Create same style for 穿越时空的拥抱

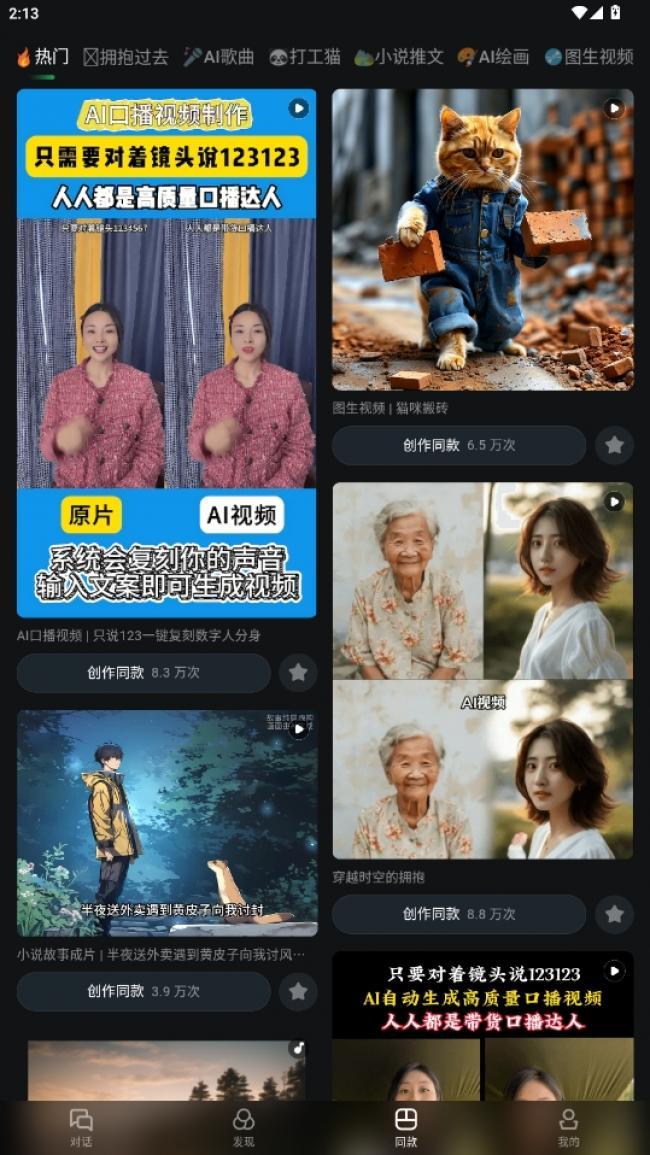[x=459, y=914]
